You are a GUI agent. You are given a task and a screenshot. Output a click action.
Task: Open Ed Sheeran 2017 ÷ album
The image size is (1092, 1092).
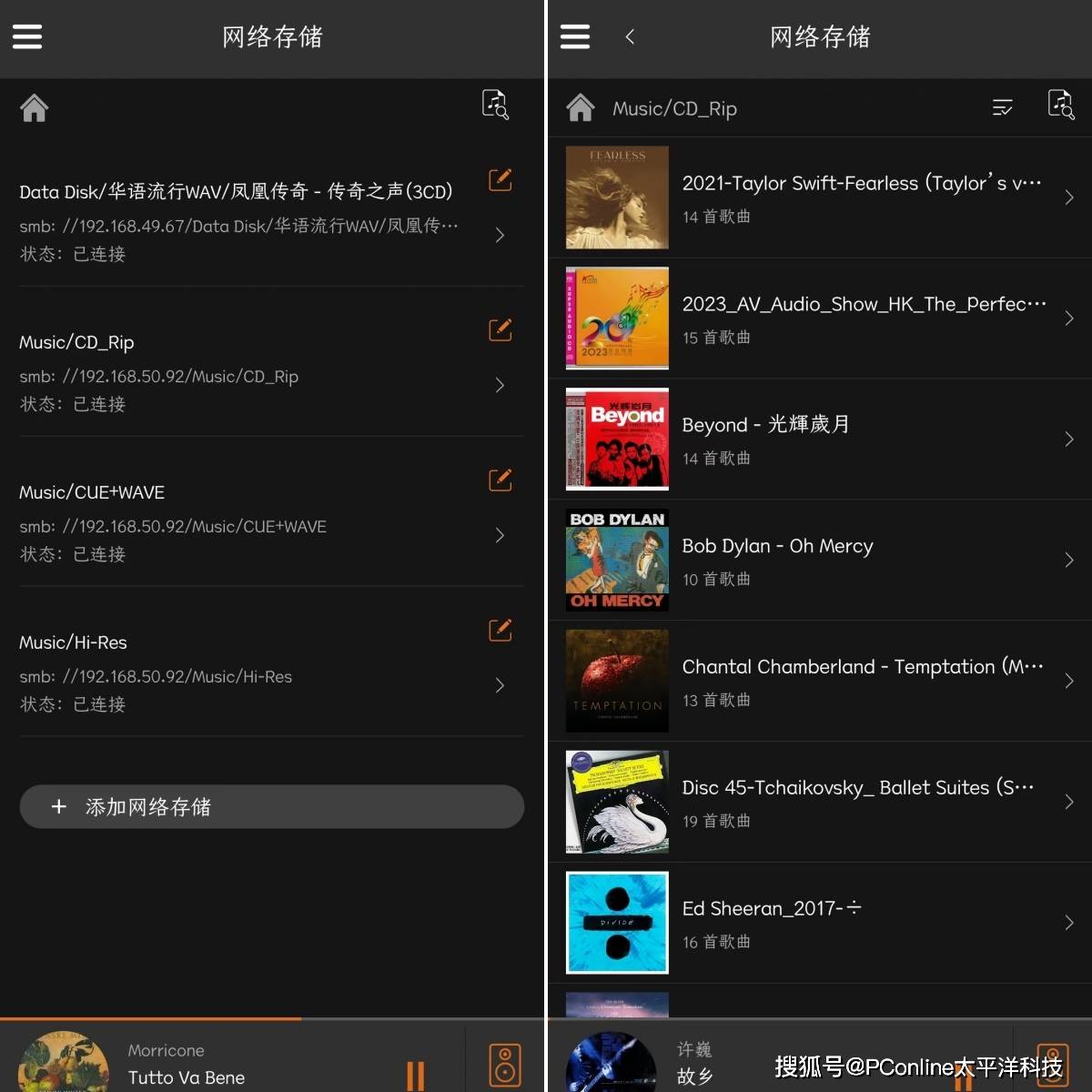click(x=819, y=923)
